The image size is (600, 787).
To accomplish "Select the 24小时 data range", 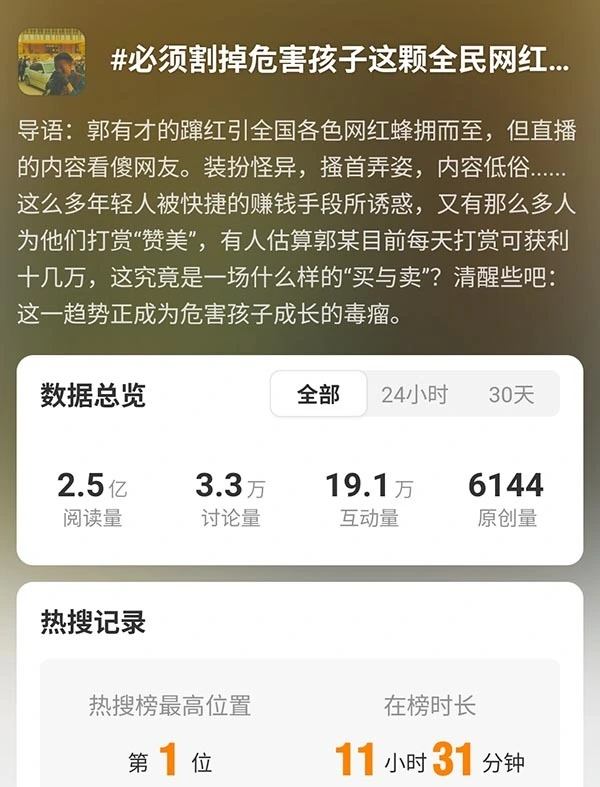I will click(x=414, y=395).
